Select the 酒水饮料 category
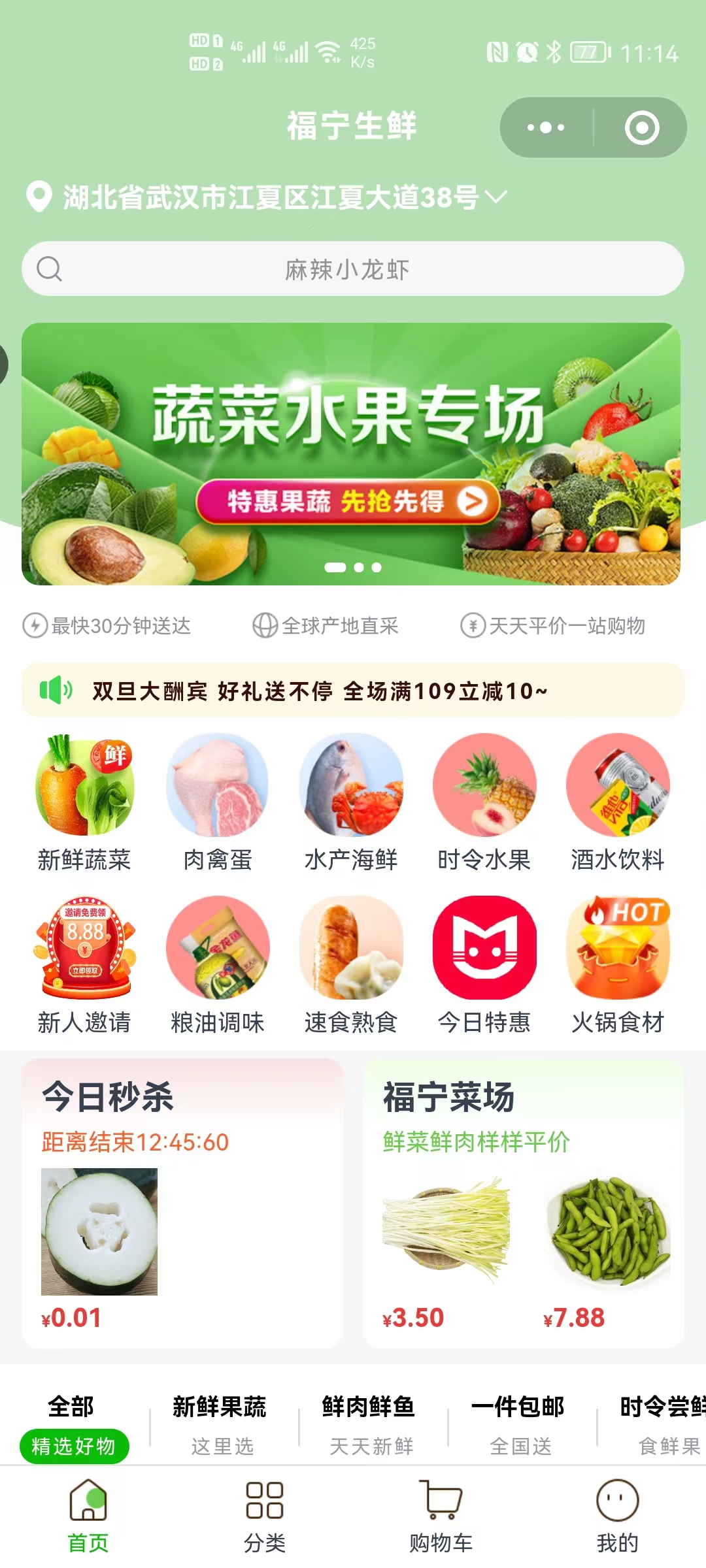Screen dimensions: 706x1568 click(618, 803)
